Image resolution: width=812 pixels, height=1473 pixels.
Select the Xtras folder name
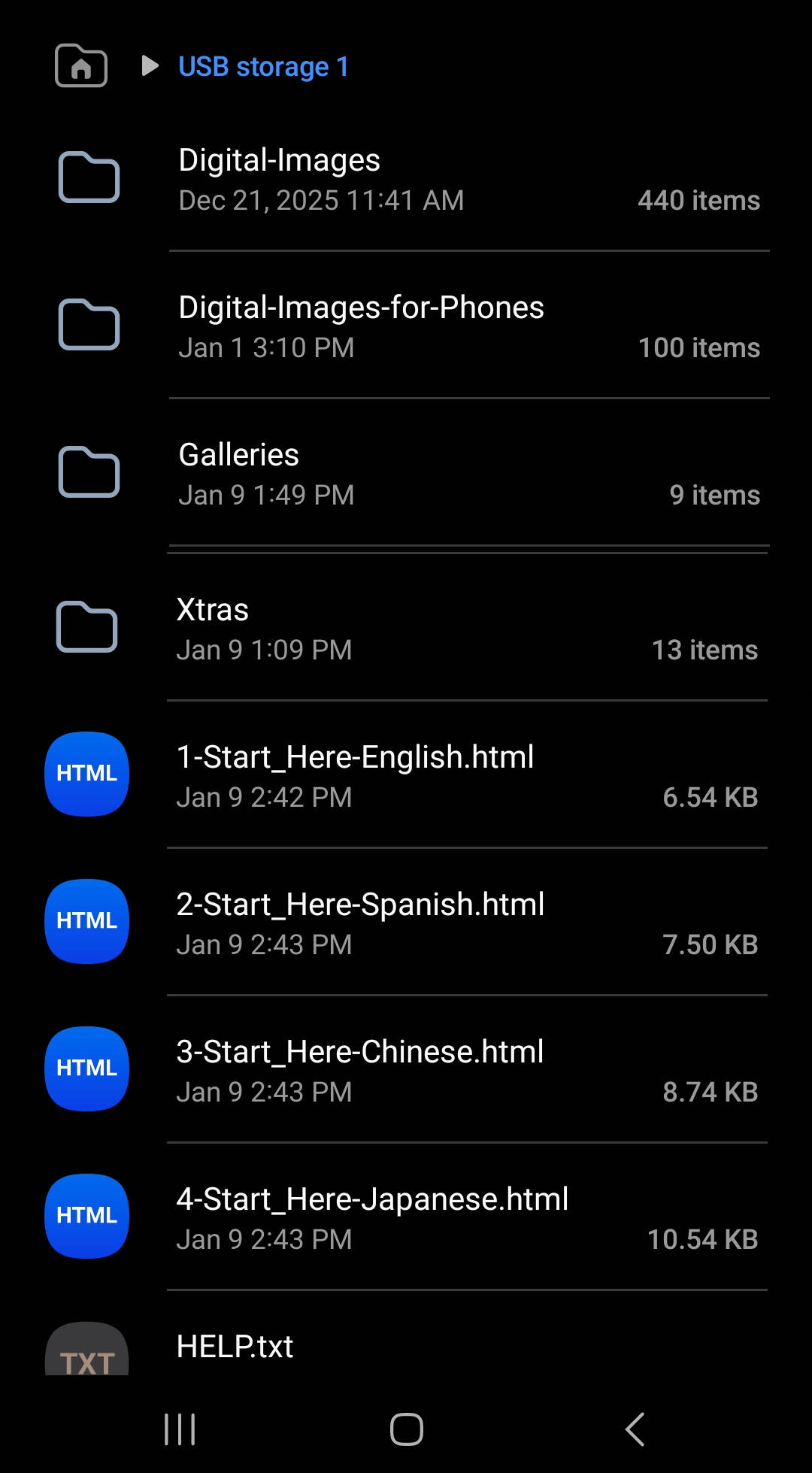(214, 610)
